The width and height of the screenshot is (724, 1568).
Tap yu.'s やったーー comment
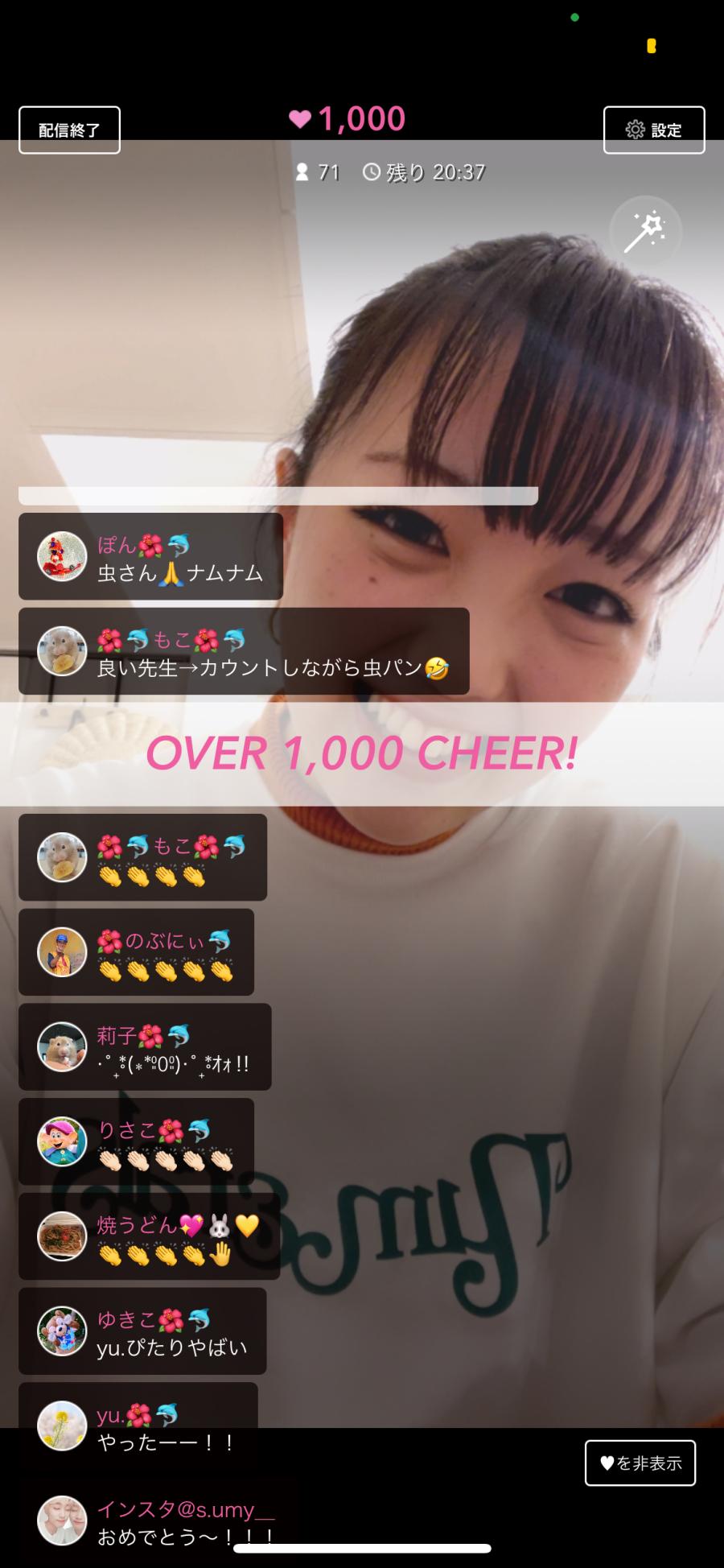click(x=138, y=1428)
